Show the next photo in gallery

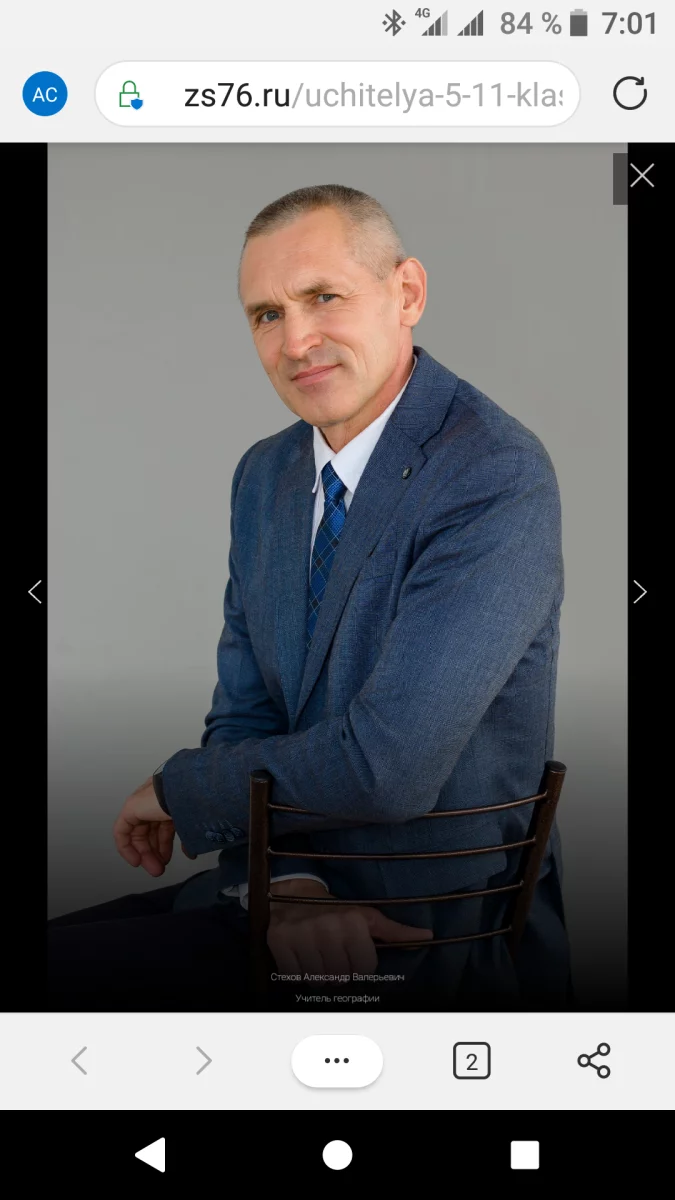point(640,592)
